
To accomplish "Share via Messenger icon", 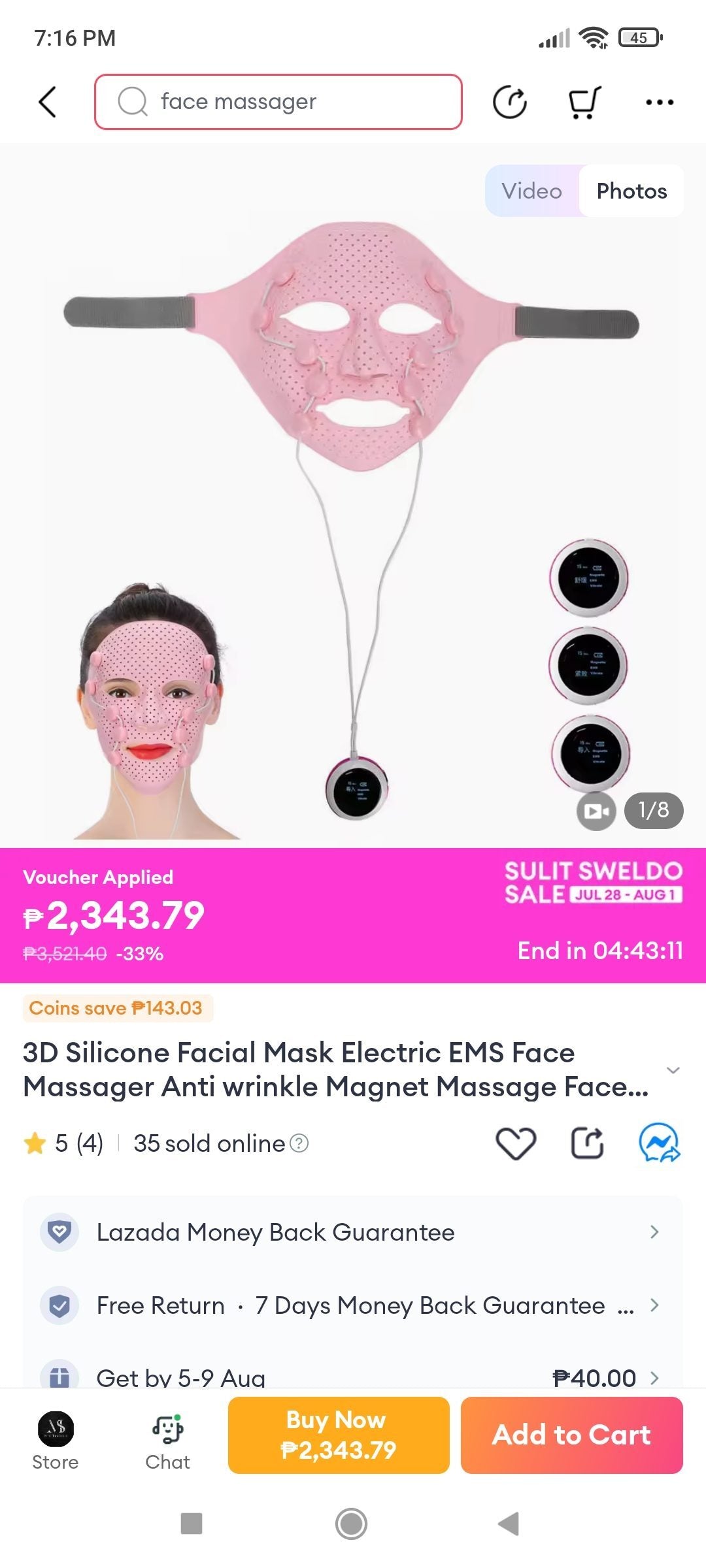I will point(659,1143).
